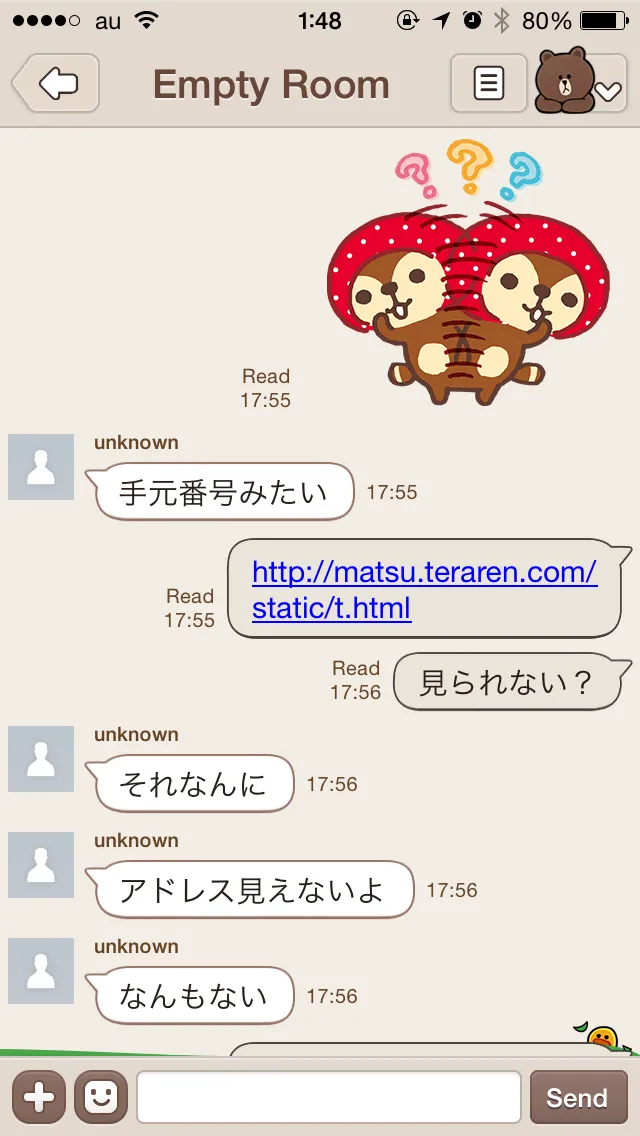
Task: Tap the plus attachment button
Action: point(38,1097)
